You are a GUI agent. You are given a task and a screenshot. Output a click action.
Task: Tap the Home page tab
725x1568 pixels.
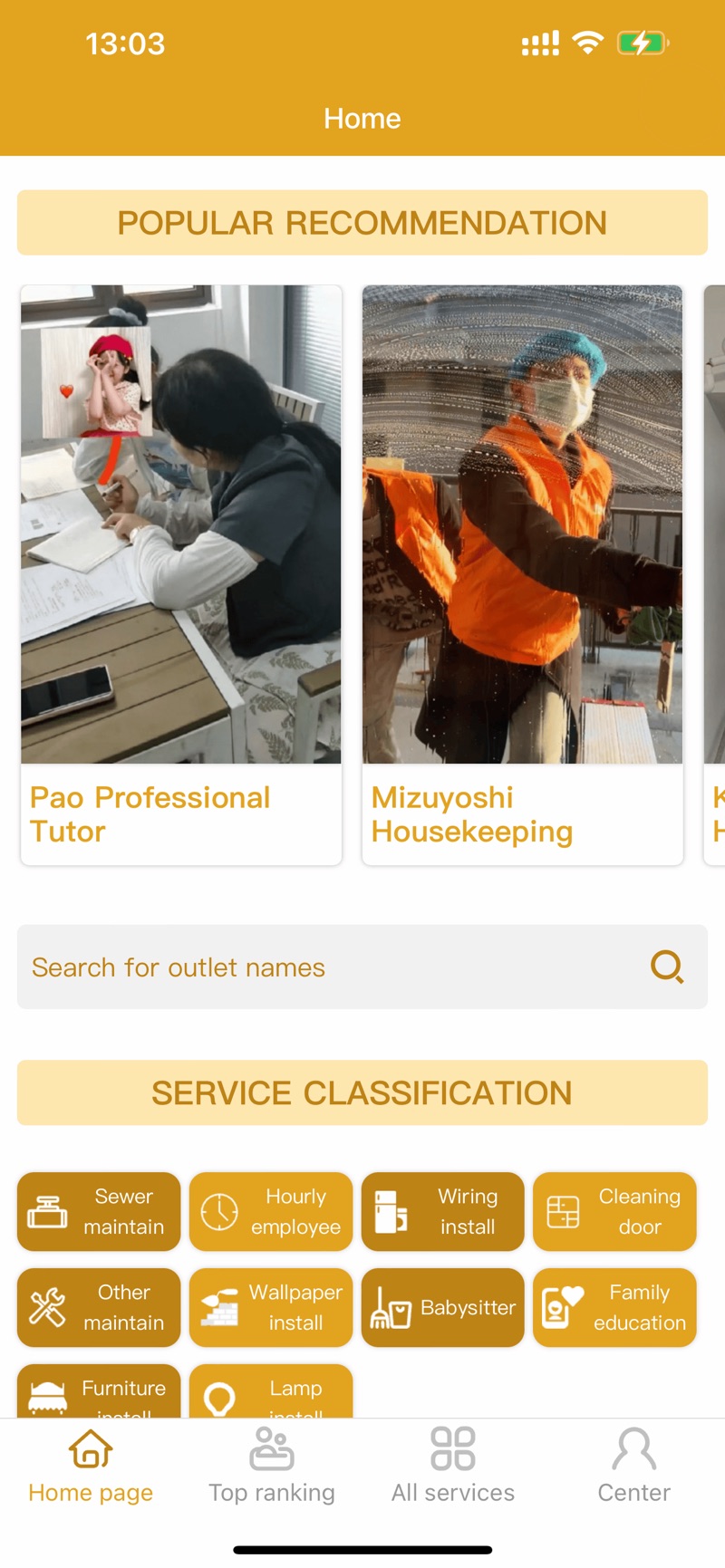click(x=91, y=1467)
